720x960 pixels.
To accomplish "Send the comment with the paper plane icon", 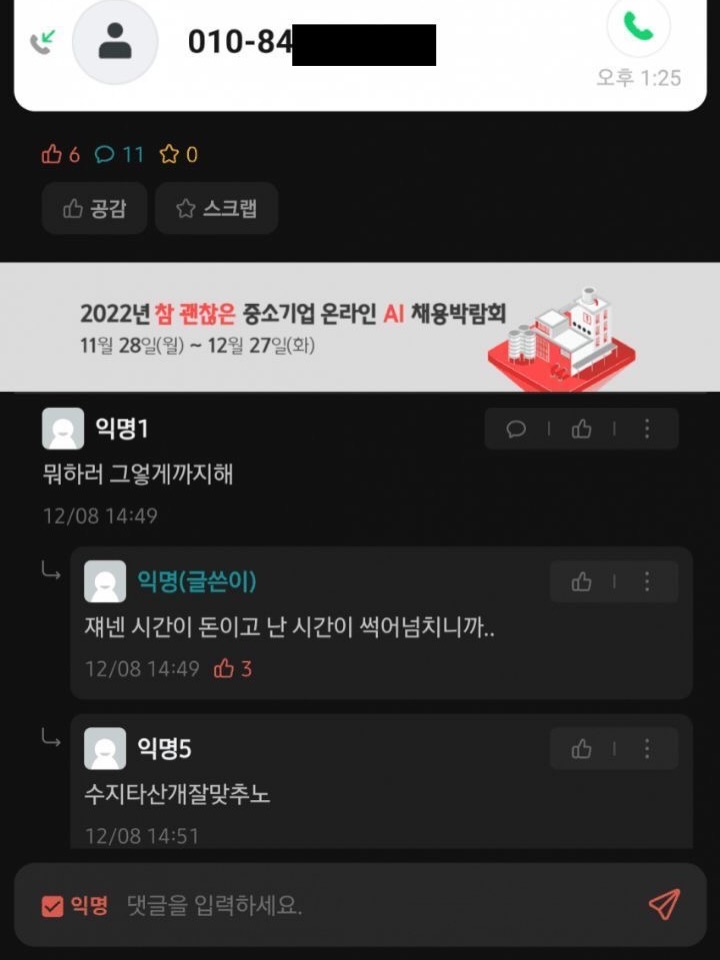I will point(664,904).
